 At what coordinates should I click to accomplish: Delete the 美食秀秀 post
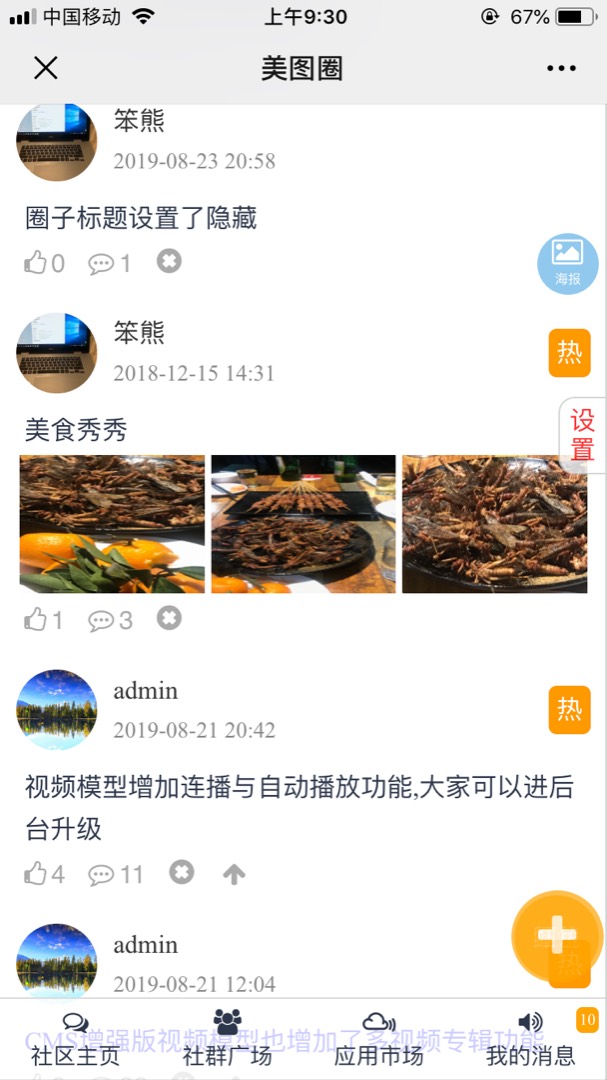(169, 618)
